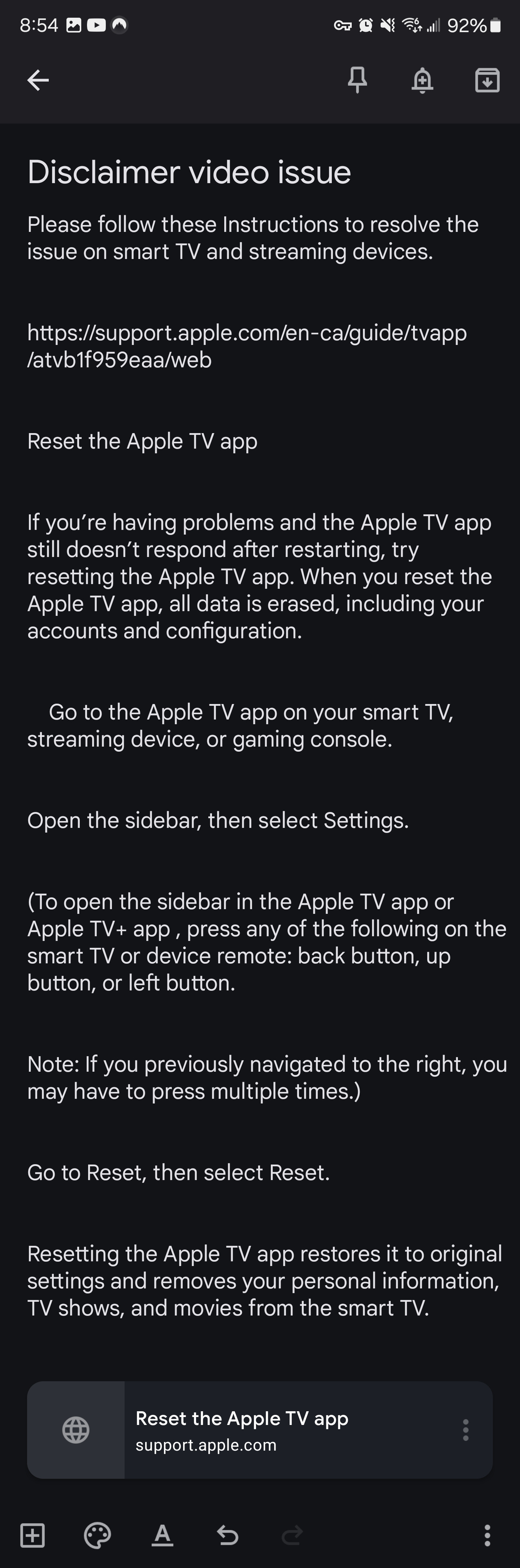Open options for the support.apple.com link preview
520x1568 pixels.
(465, 1430)
